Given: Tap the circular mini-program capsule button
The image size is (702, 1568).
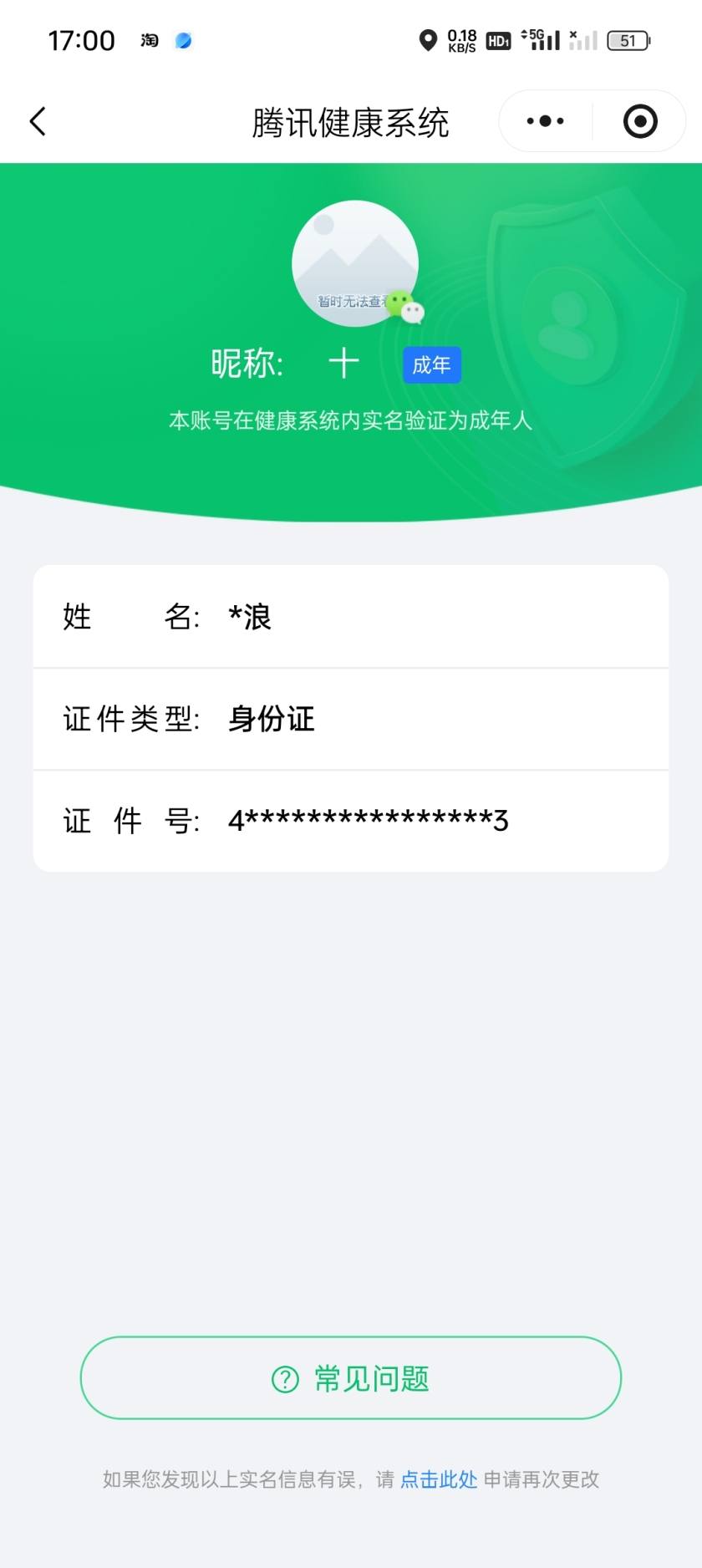Looking at the screenshot, I should pyautogui.click(x=639, y=120).
